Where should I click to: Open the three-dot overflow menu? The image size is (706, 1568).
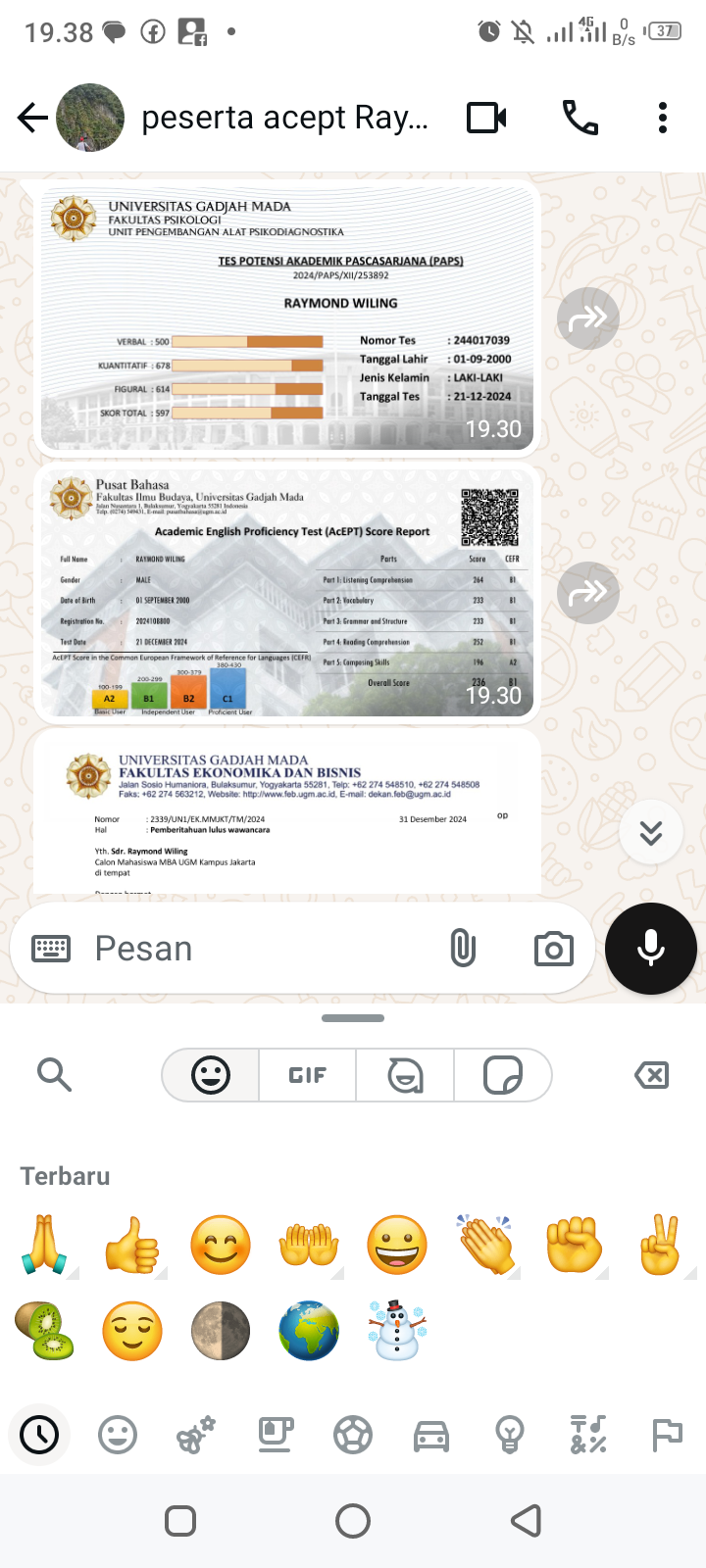pyautogui.click(x=663, y=118)
